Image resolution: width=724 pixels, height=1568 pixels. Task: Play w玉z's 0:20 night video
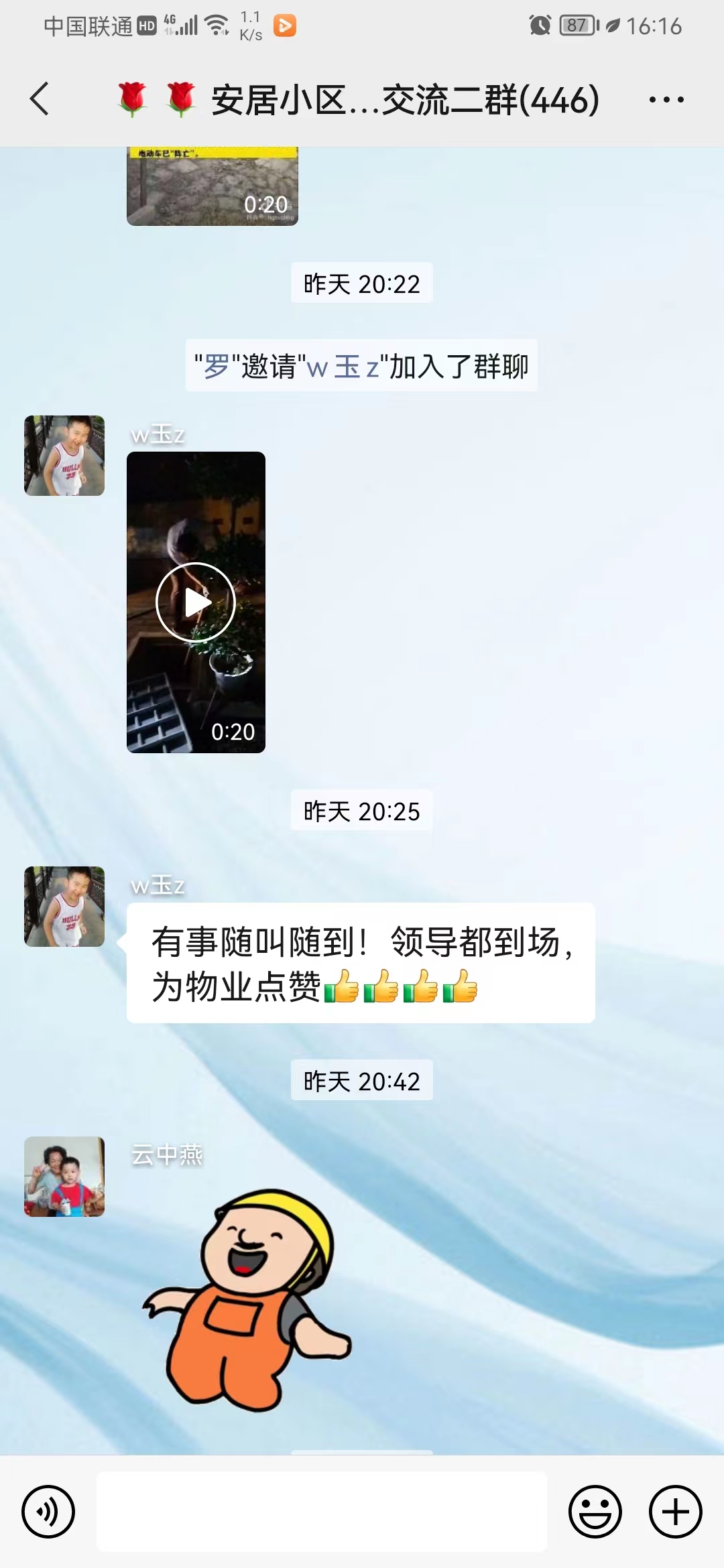point(196,602)
